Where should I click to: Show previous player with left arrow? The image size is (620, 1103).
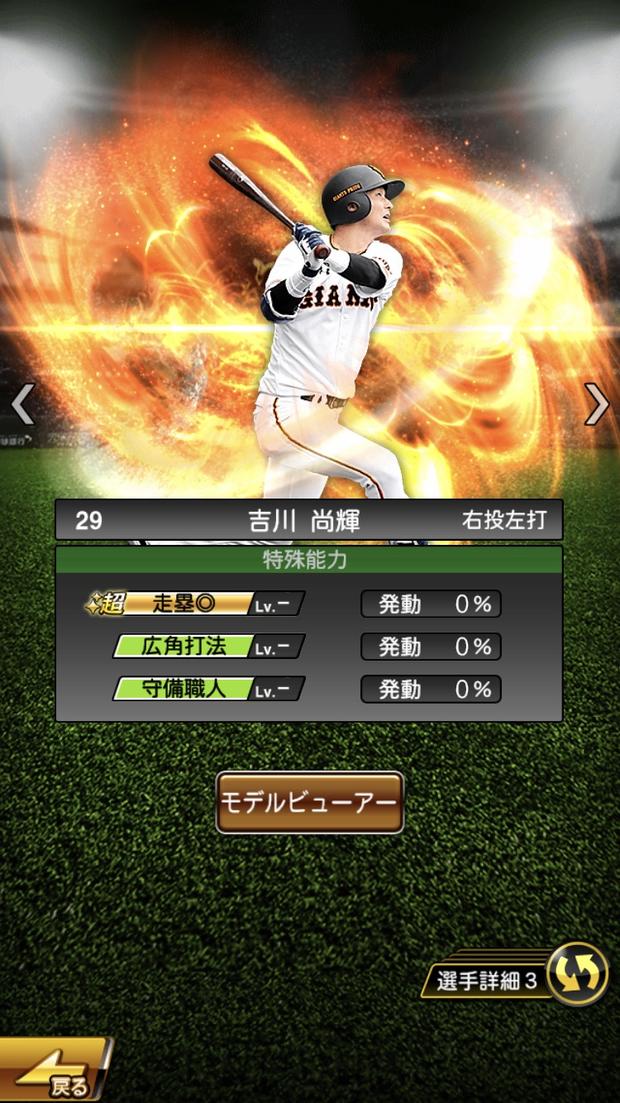(23, 404)
